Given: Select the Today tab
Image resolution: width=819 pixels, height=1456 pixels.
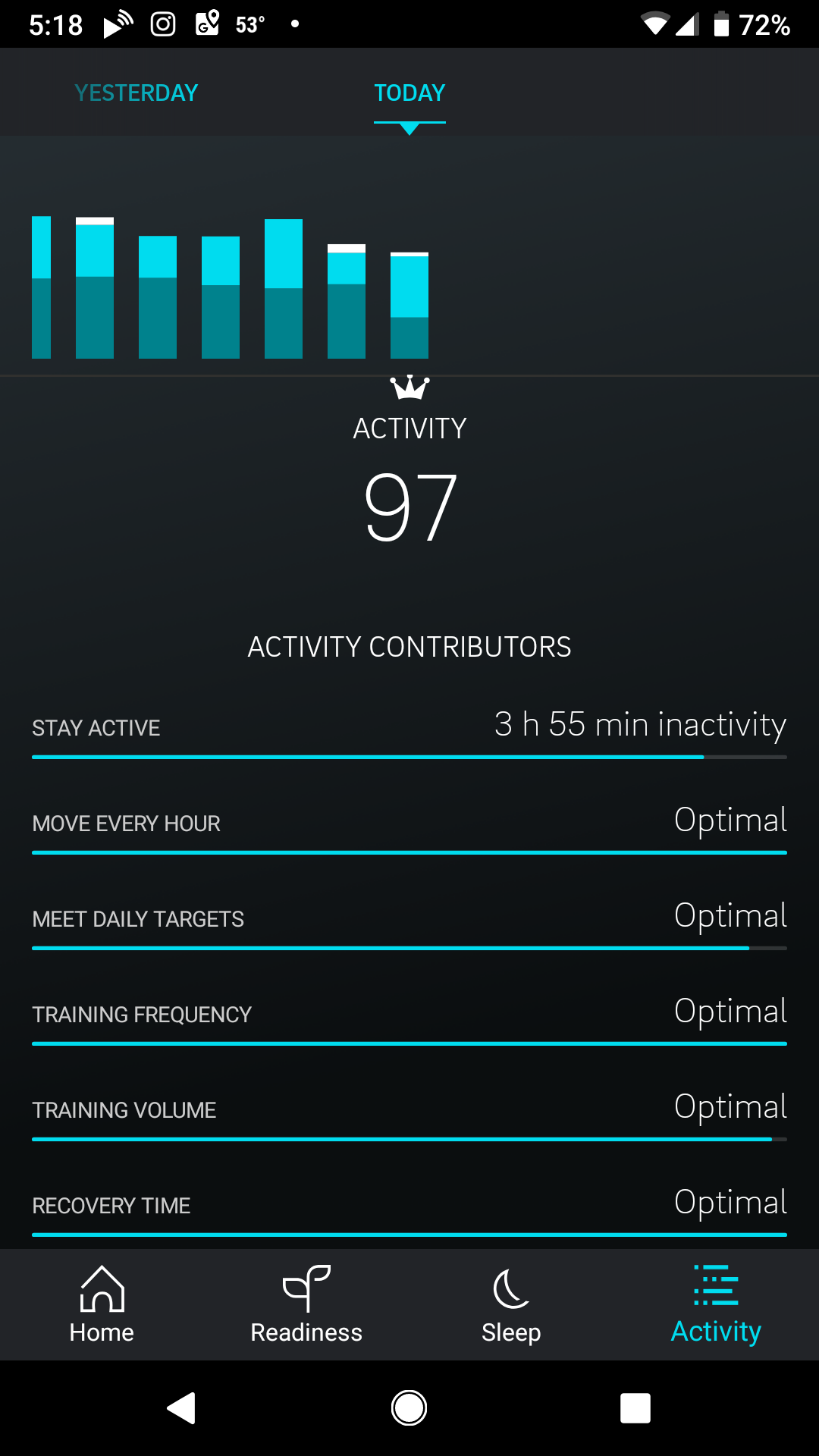Looking at the screenshot, I should point(409,93).
